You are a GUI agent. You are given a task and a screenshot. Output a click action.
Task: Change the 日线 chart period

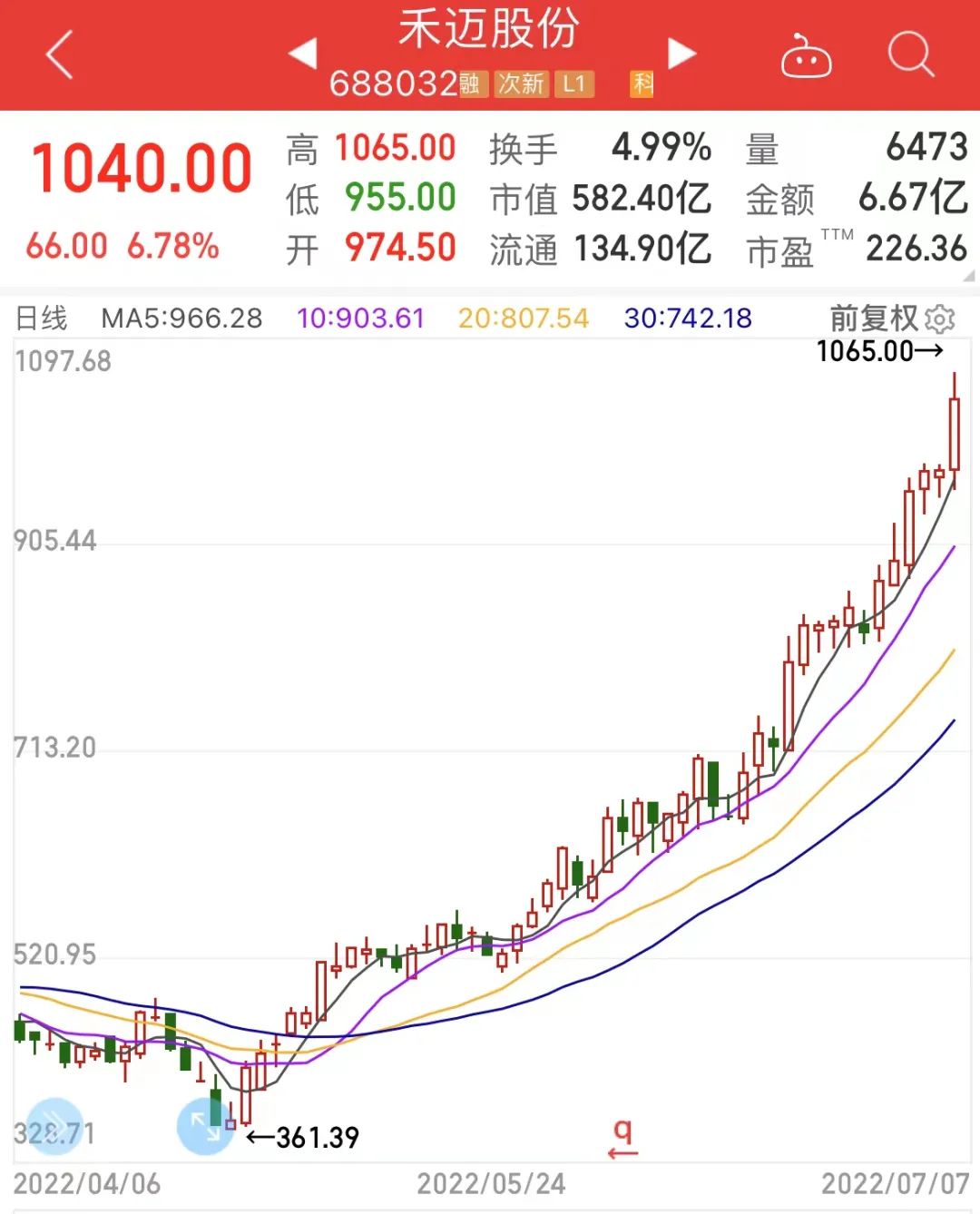pyautogui.click(x=42, y=318)
